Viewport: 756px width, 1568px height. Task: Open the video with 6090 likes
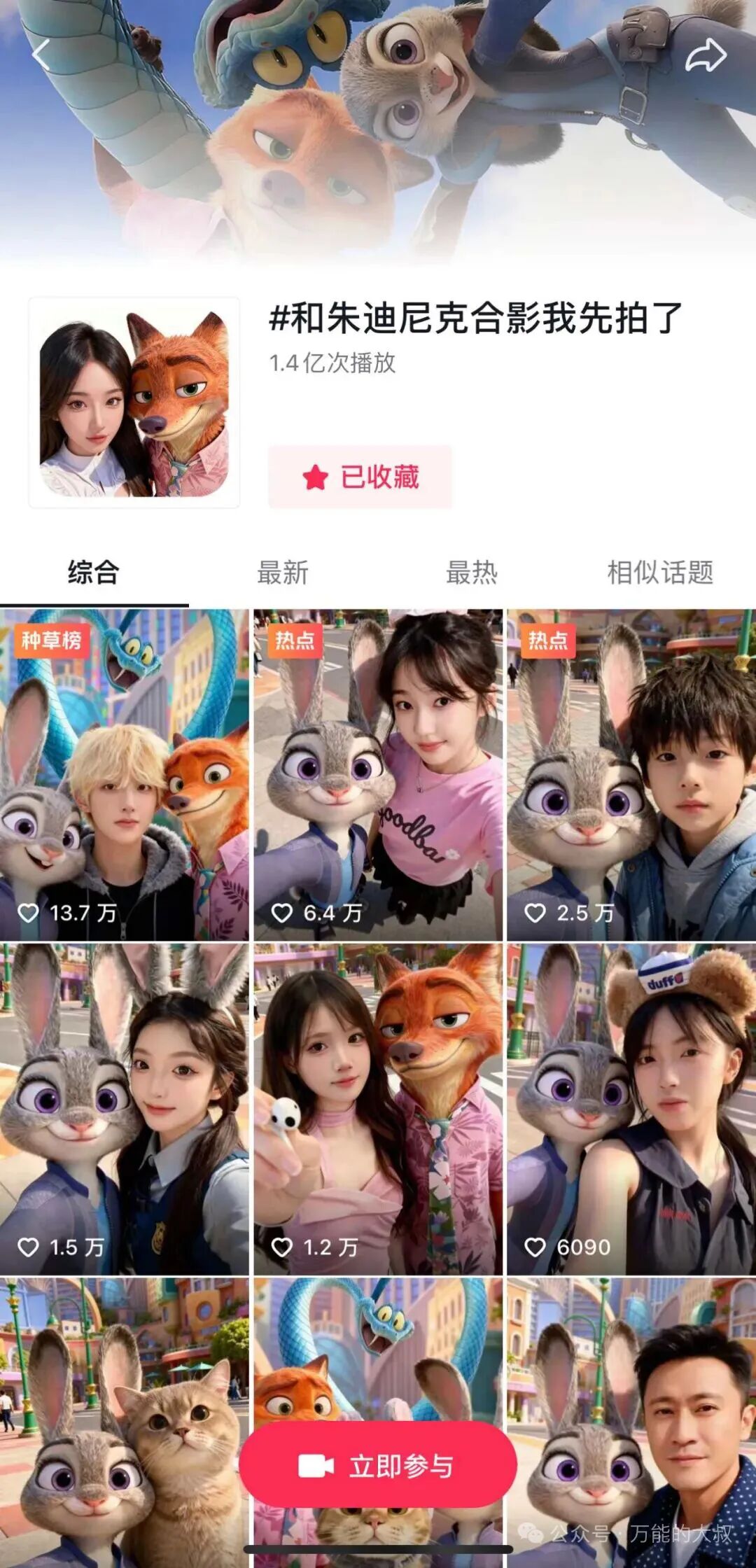[631, 1108]
